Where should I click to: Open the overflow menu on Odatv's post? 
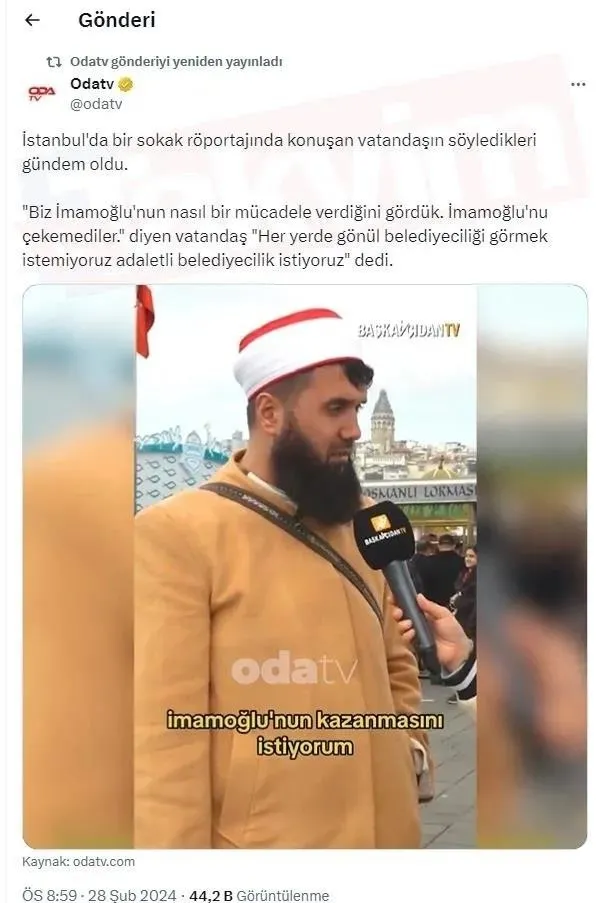pos(578,85)
